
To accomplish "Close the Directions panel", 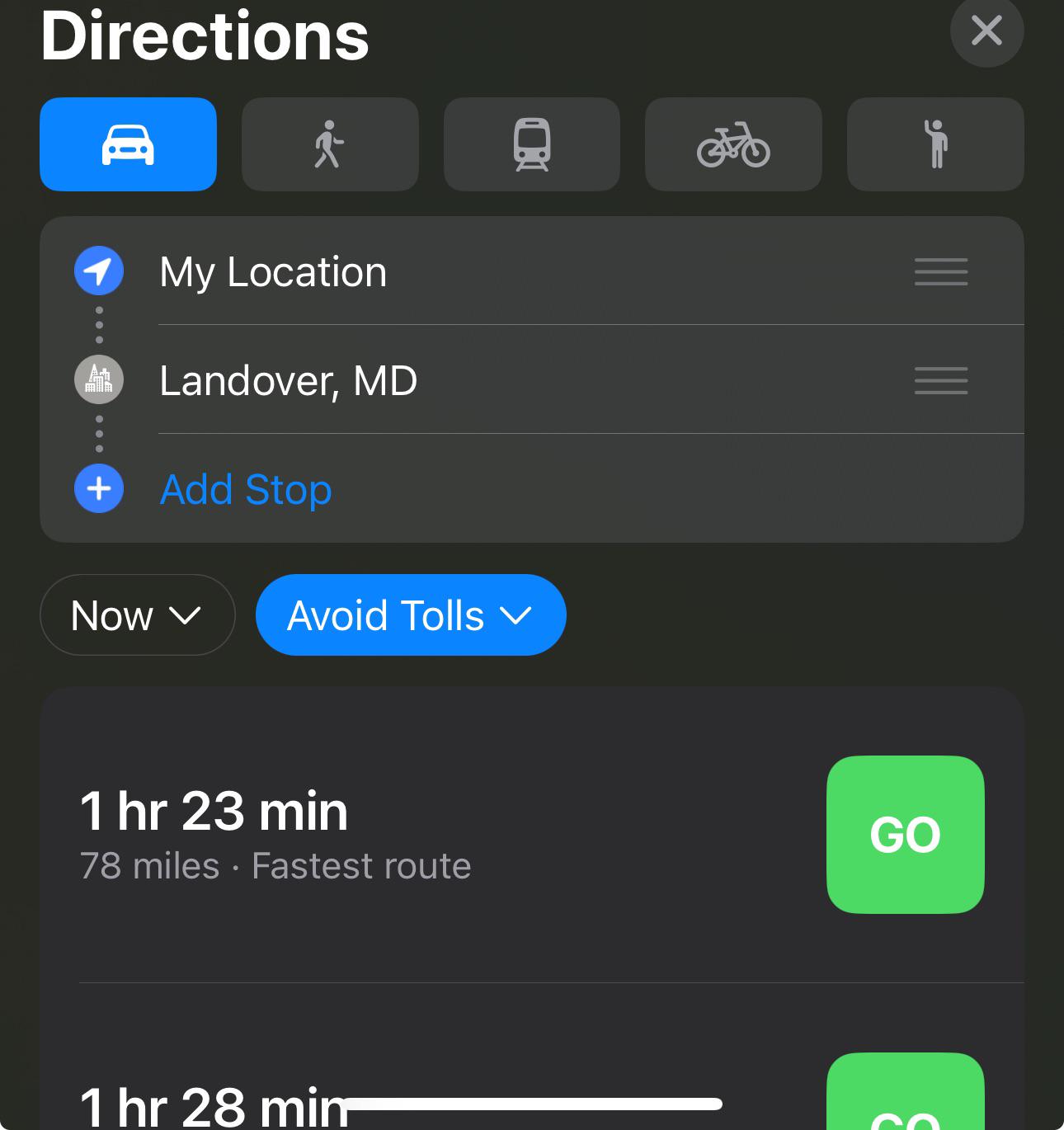I will coord(986,31).
